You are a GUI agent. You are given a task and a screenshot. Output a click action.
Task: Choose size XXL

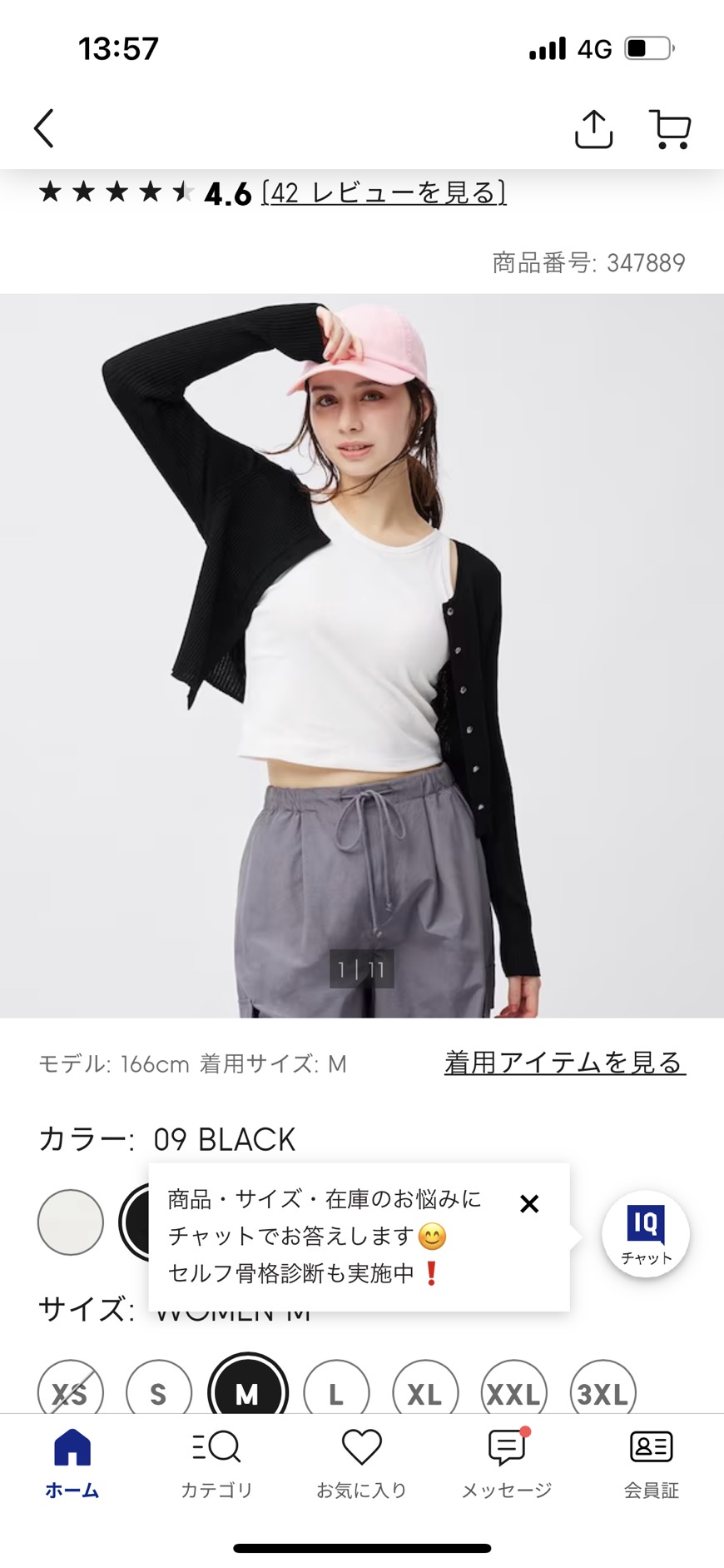click(514, 1392)
